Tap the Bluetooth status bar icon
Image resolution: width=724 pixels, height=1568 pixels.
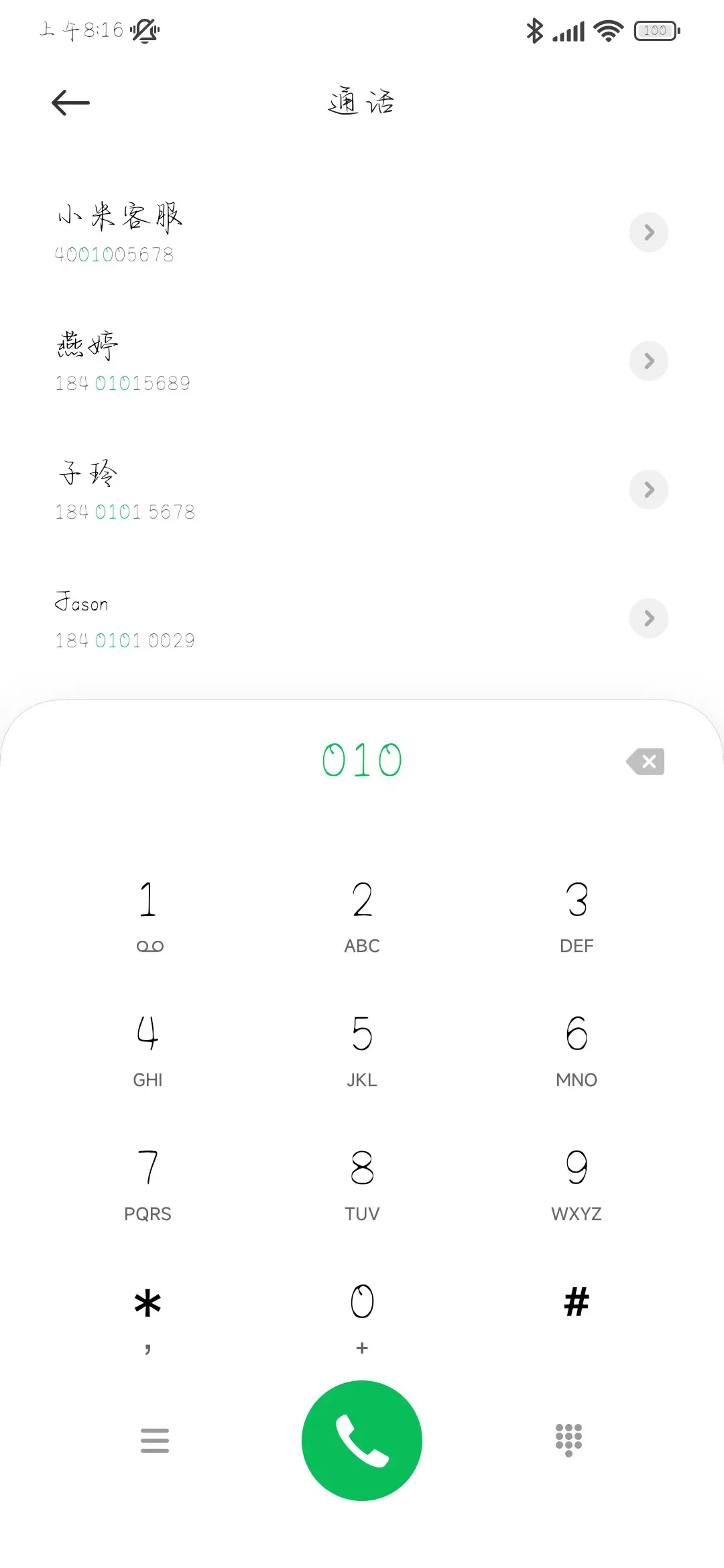click(534, 30)
